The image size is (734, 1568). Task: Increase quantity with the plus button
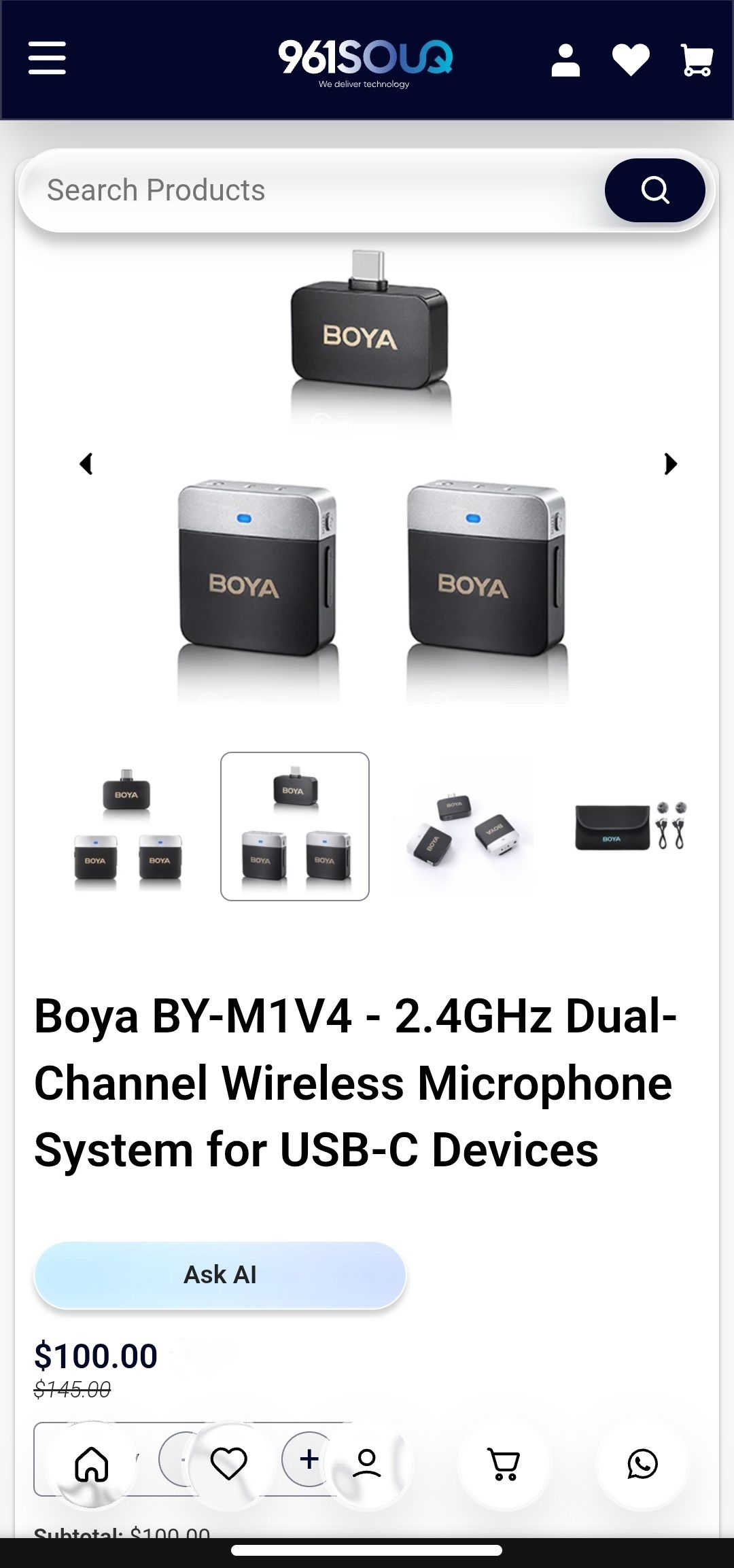coord(308,1459)
